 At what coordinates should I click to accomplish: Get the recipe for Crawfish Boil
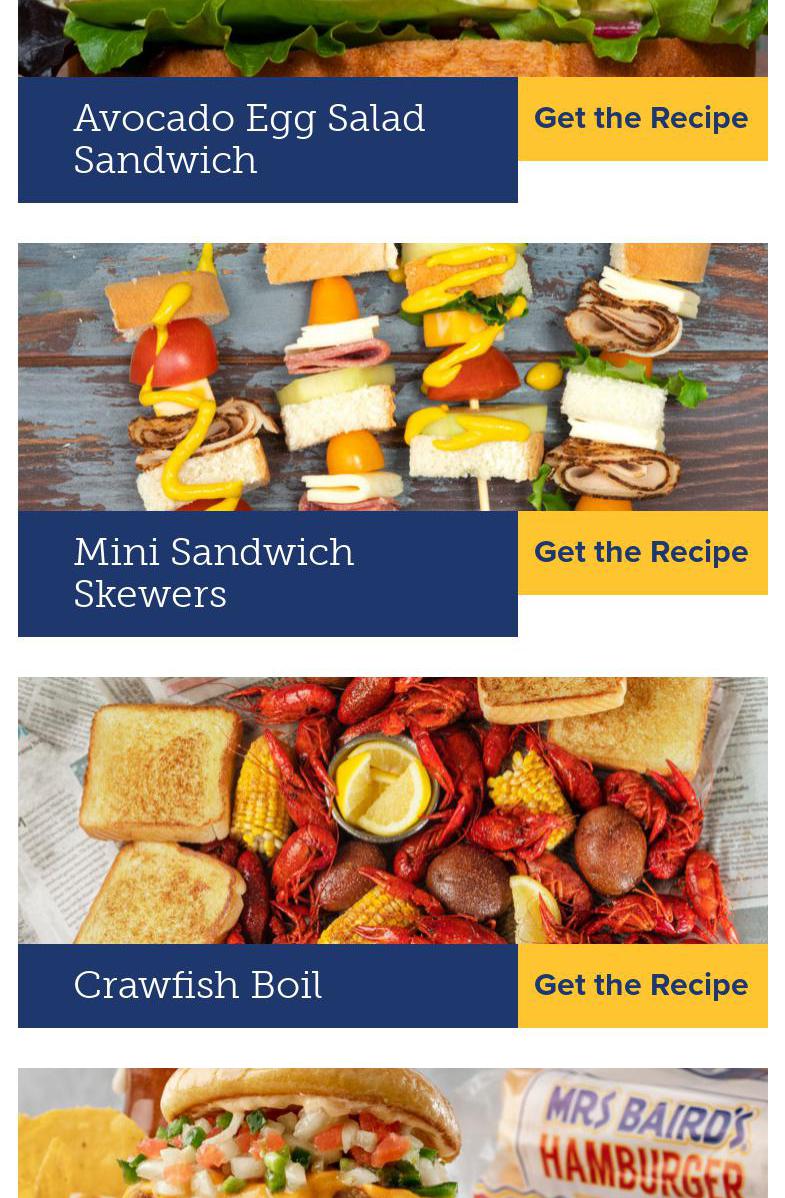[x=642, y=986]
